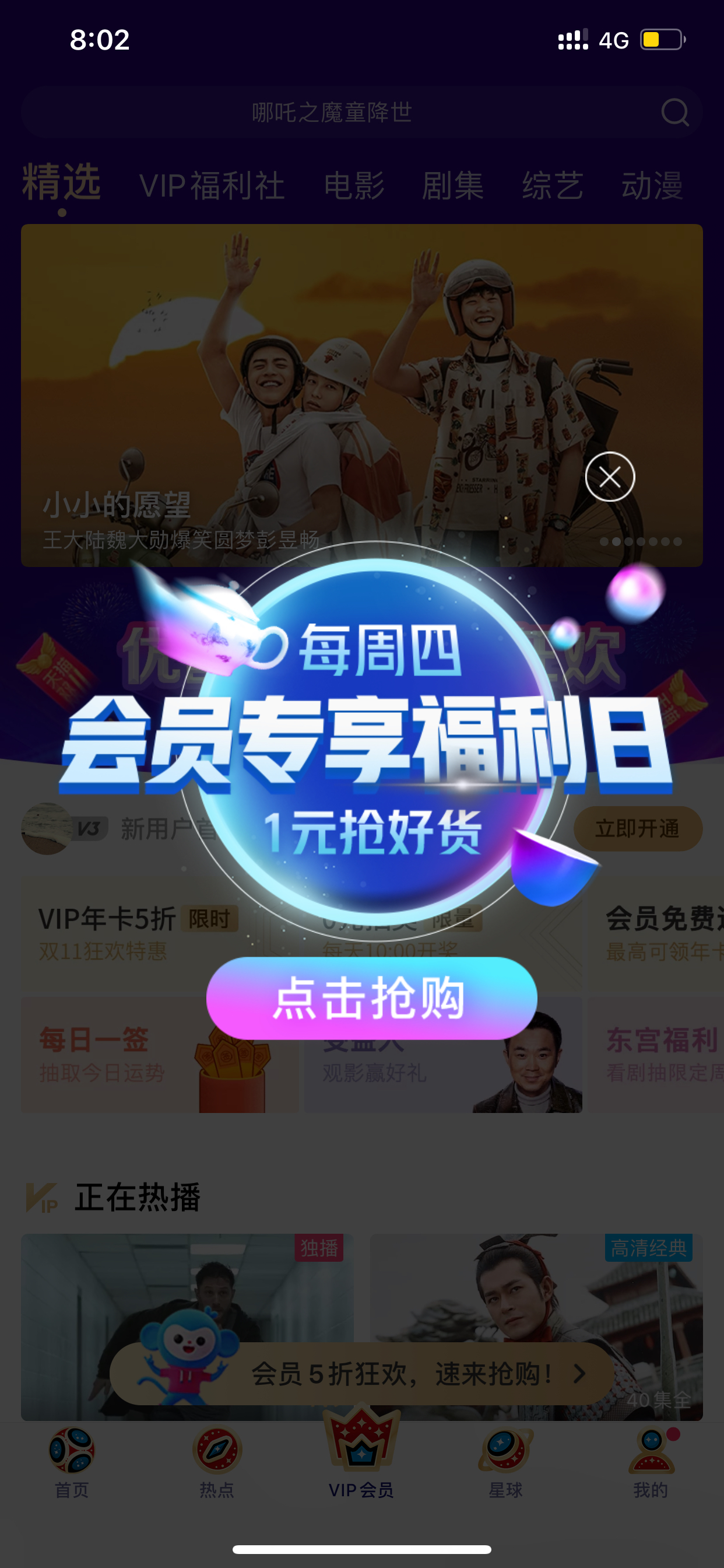Tap the 点击抢购 button
The image size is (724, 1568).
[x=372, y=998]
